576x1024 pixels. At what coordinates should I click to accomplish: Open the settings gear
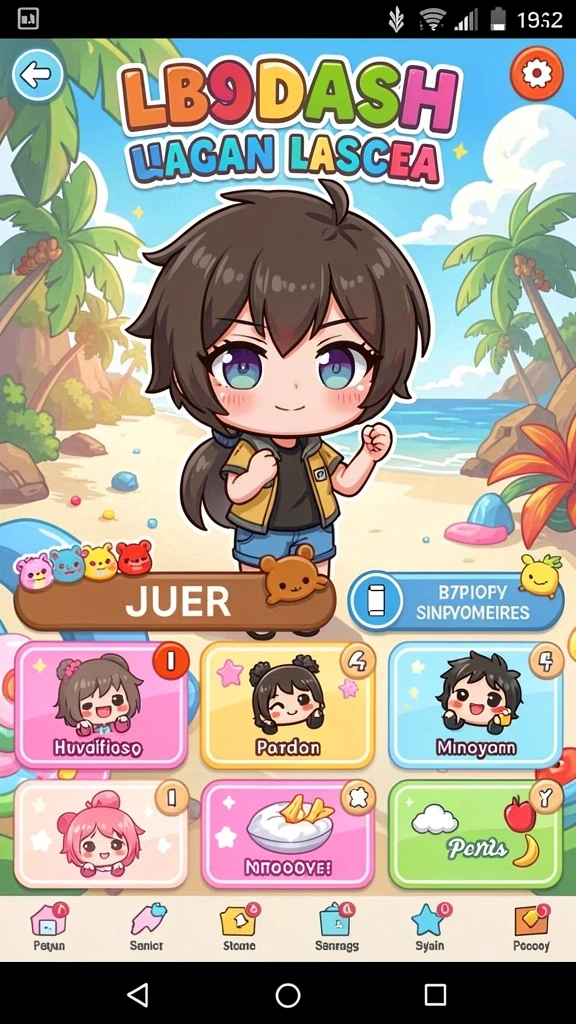coord(536,73)
